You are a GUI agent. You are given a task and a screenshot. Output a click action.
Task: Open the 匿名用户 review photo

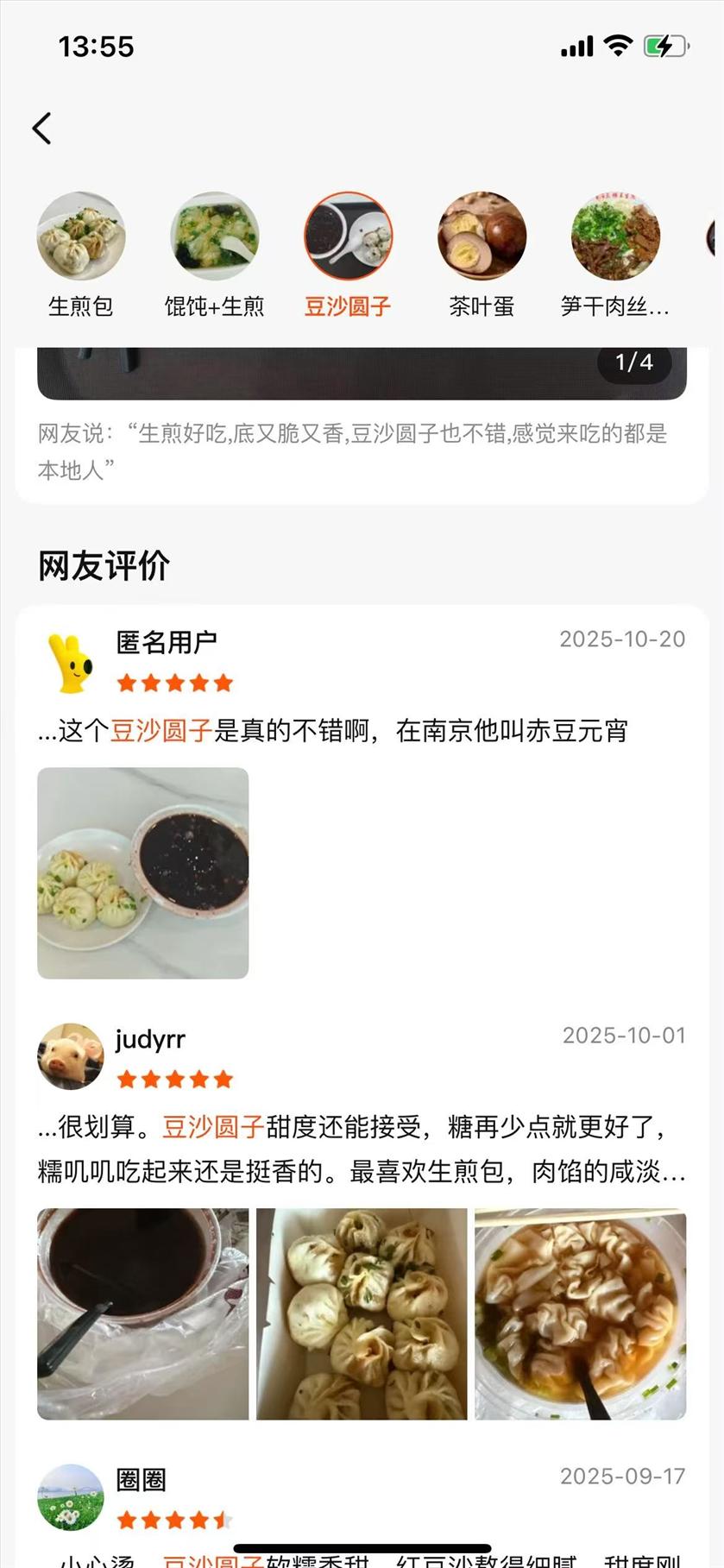(143, 872)
